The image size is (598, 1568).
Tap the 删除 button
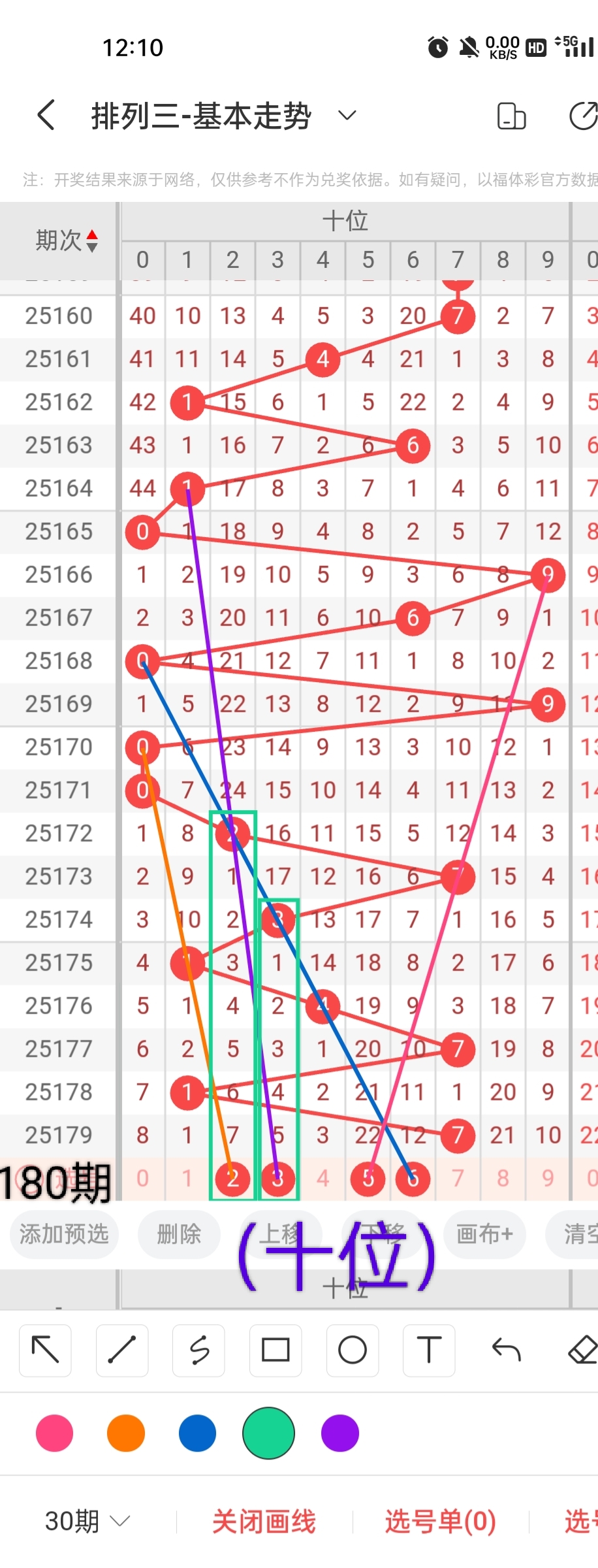[179, 1234]
